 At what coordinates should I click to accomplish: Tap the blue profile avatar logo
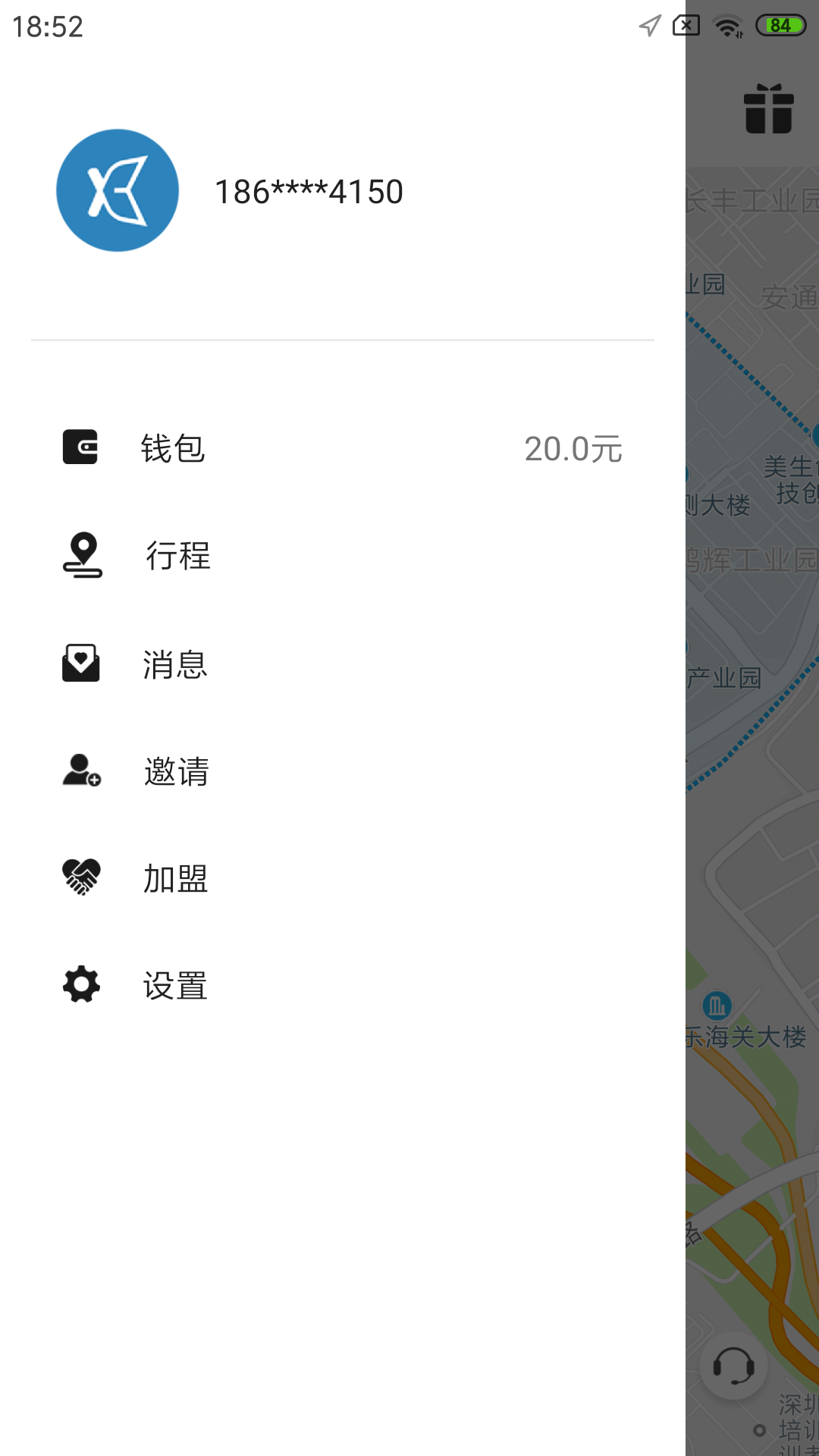[x=118, y=190]
